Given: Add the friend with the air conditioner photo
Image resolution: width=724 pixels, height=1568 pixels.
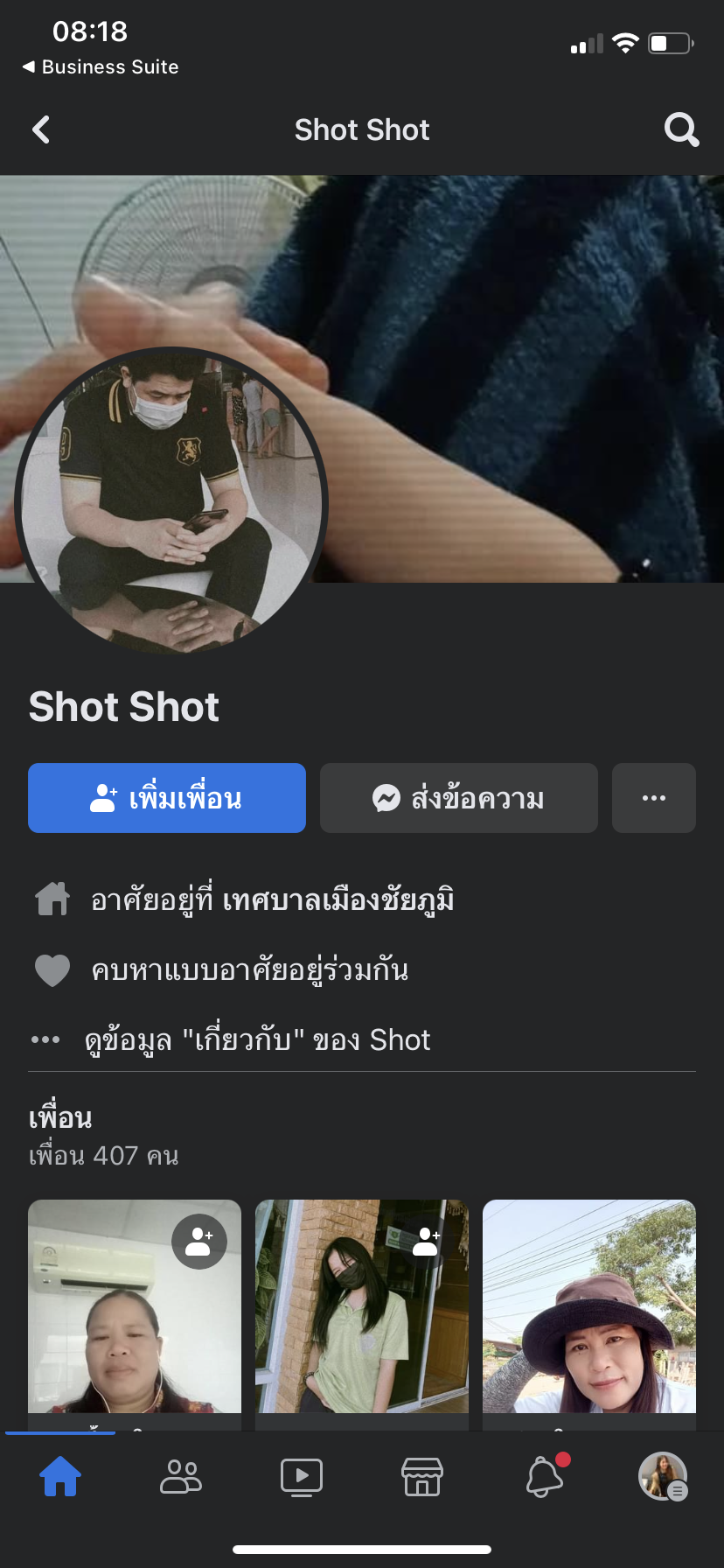Looking at the screenshot, I should pyautogui.click(x=199, y=1242).
